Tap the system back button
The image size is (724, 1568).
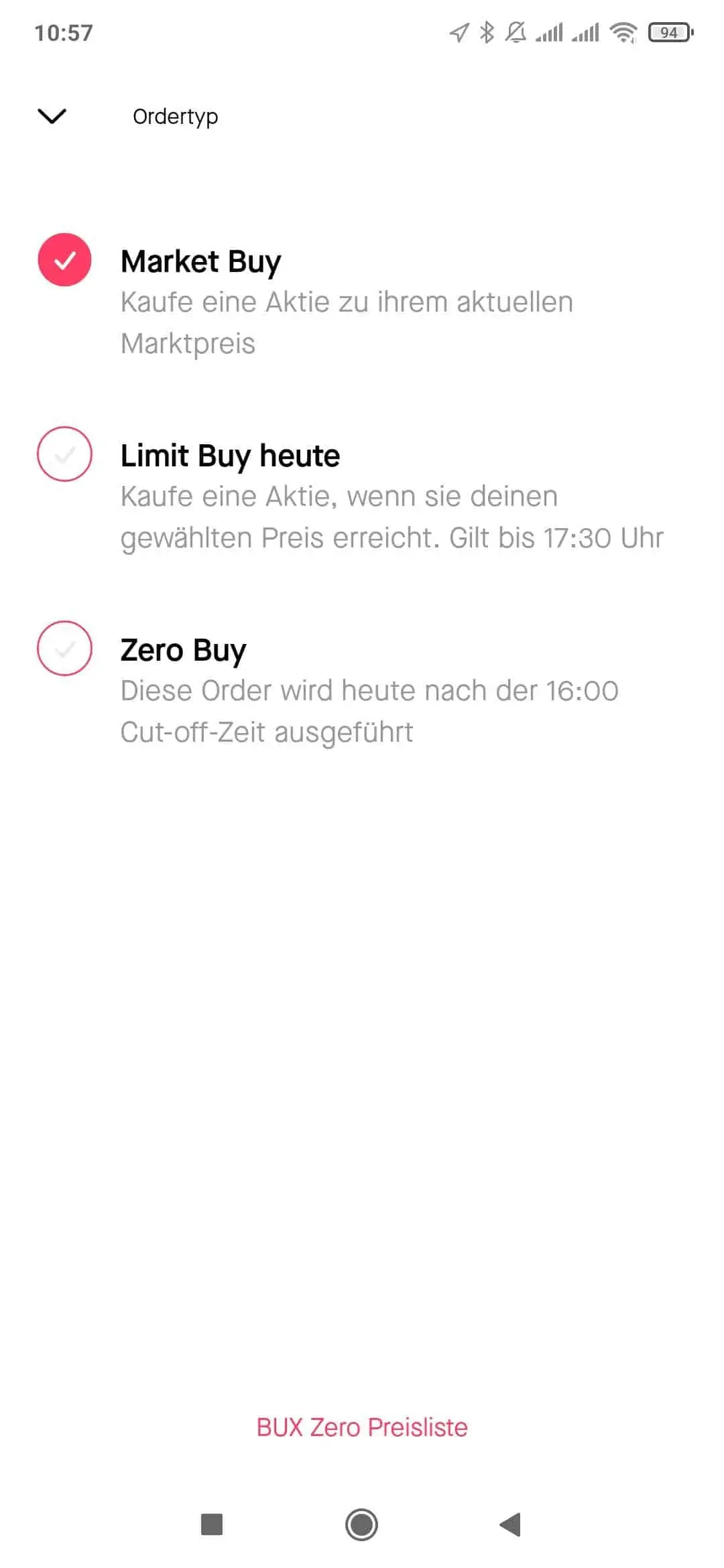[x=511, y=1524]
